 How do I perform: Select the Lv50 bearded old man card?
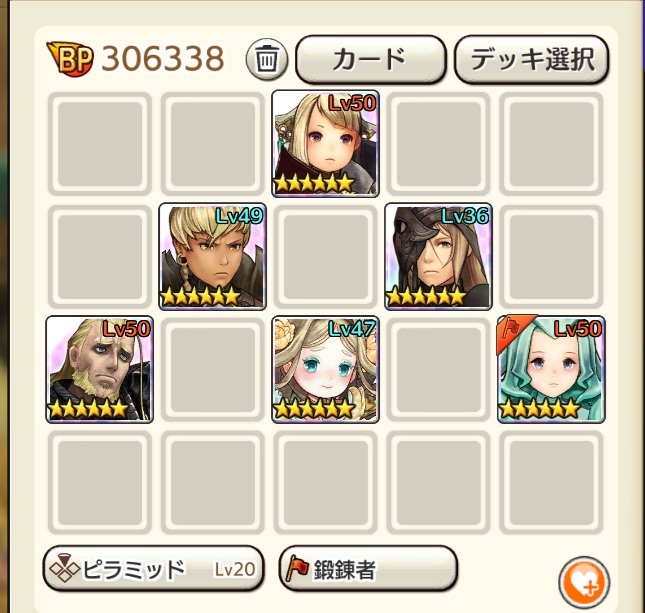coord(99,369)
